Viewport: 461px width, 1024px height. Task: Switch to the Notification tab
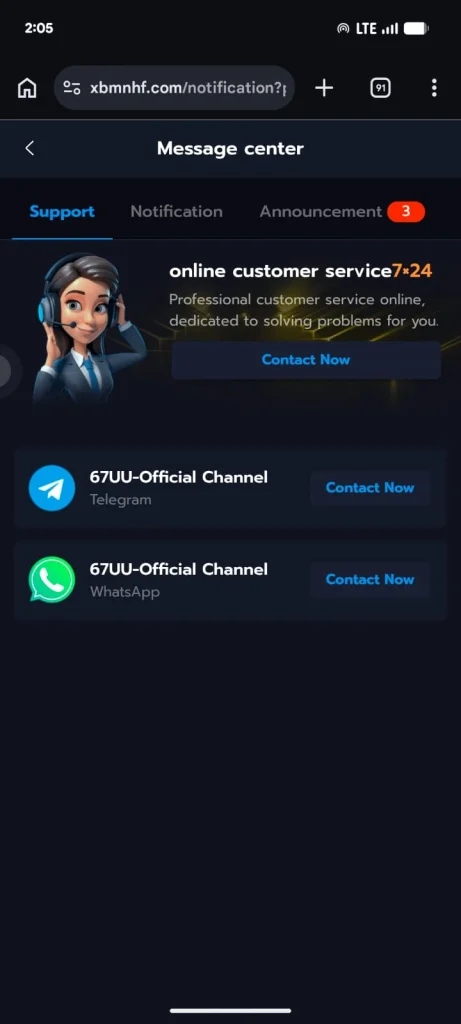point(176,212)
